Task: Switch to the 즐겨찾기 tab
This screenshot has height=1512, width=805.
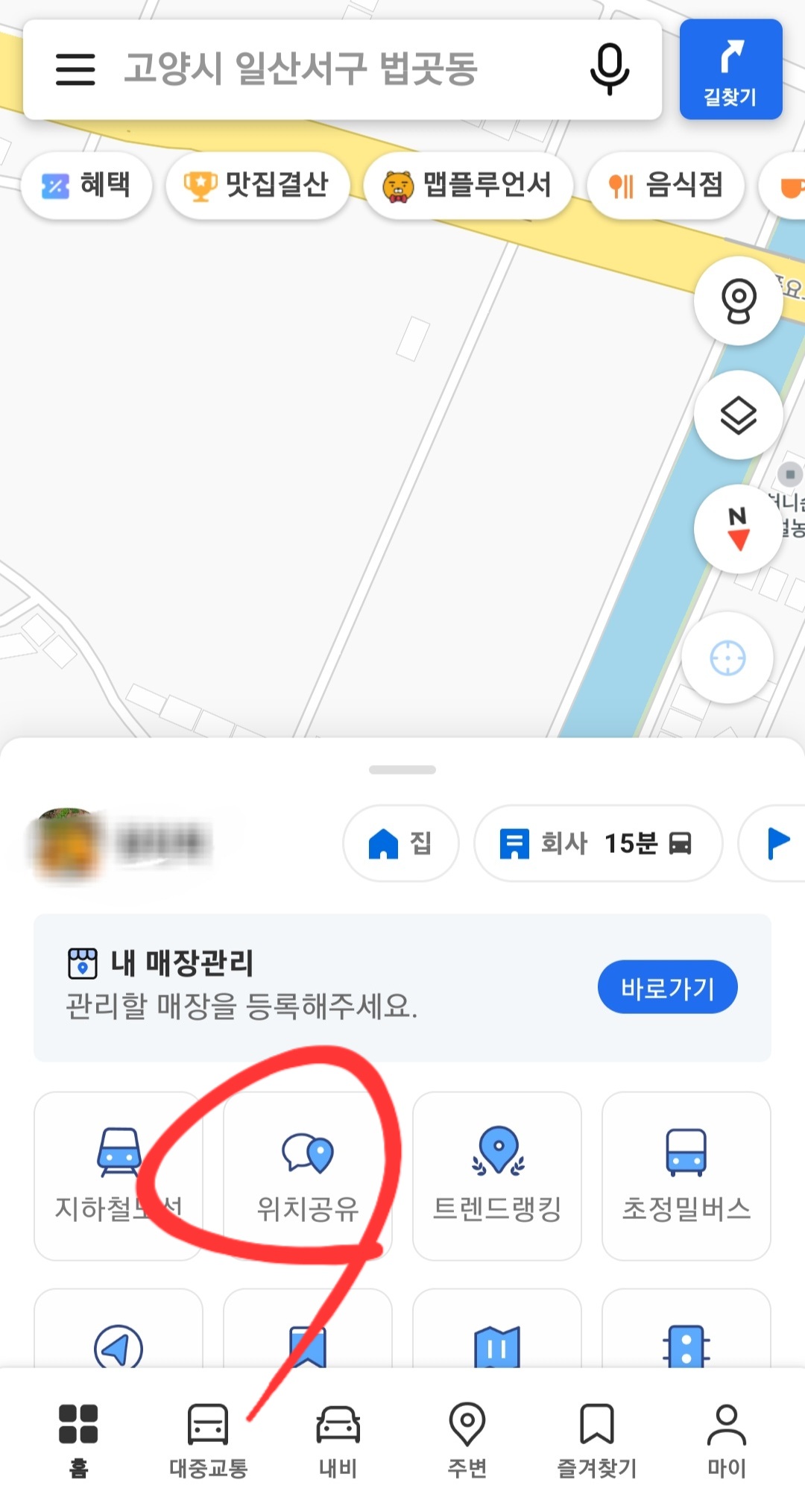Action: (597, 1440)
